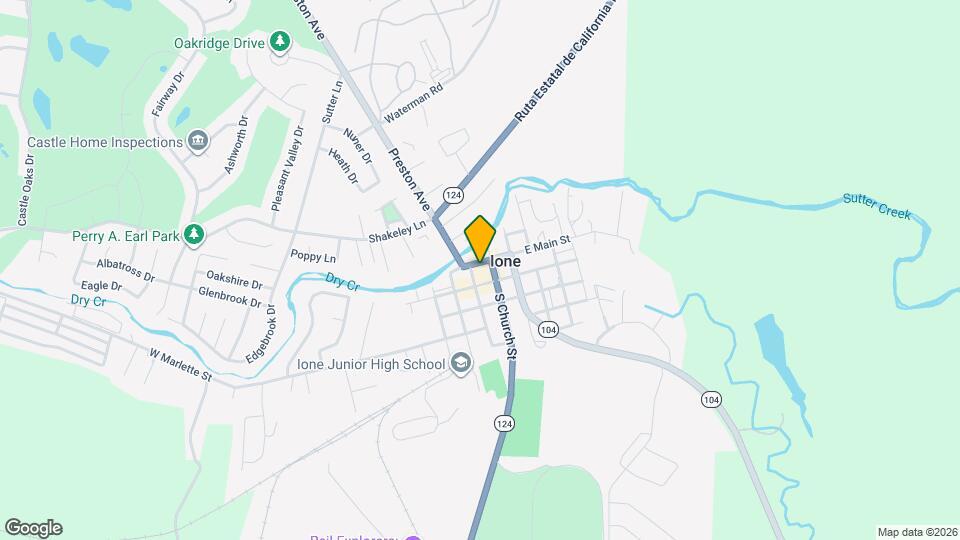Select the Castle Home Inspections pin
This screenshot has width=960, height=540.
click(197, 142)
